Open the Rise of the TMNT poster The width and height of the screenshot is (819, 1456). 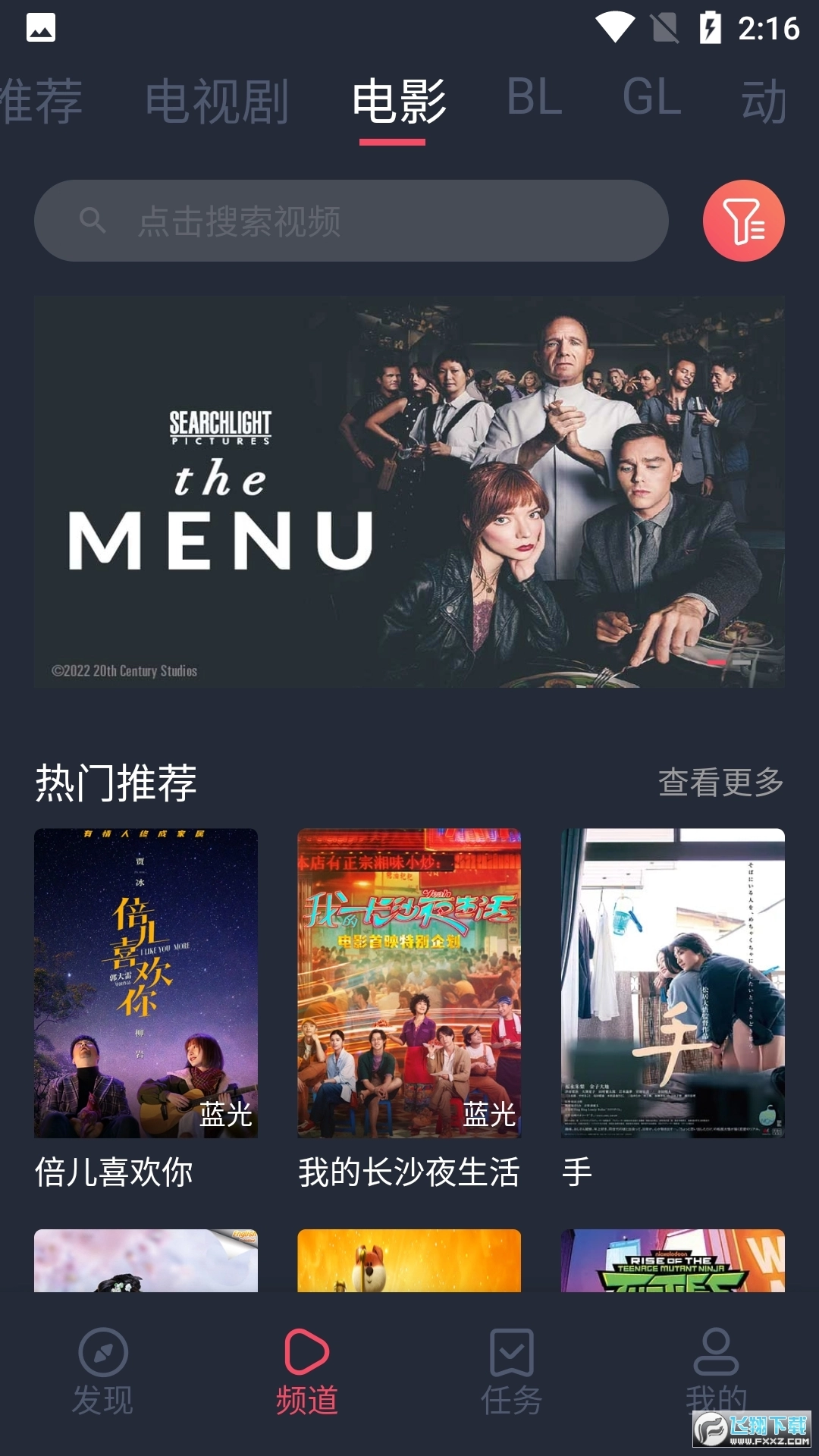[673, 1260]
